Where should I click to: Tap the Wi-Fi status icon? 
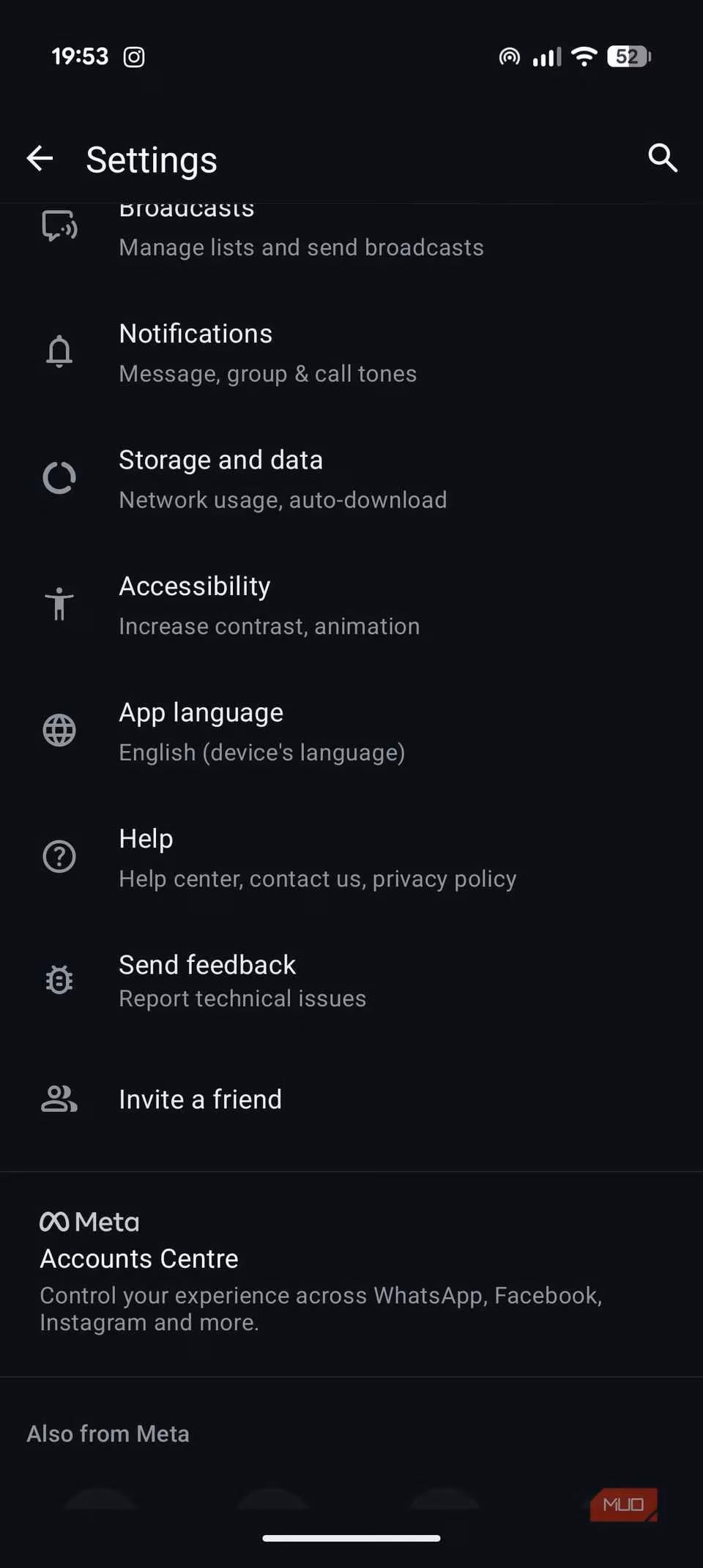coord(584,56)
